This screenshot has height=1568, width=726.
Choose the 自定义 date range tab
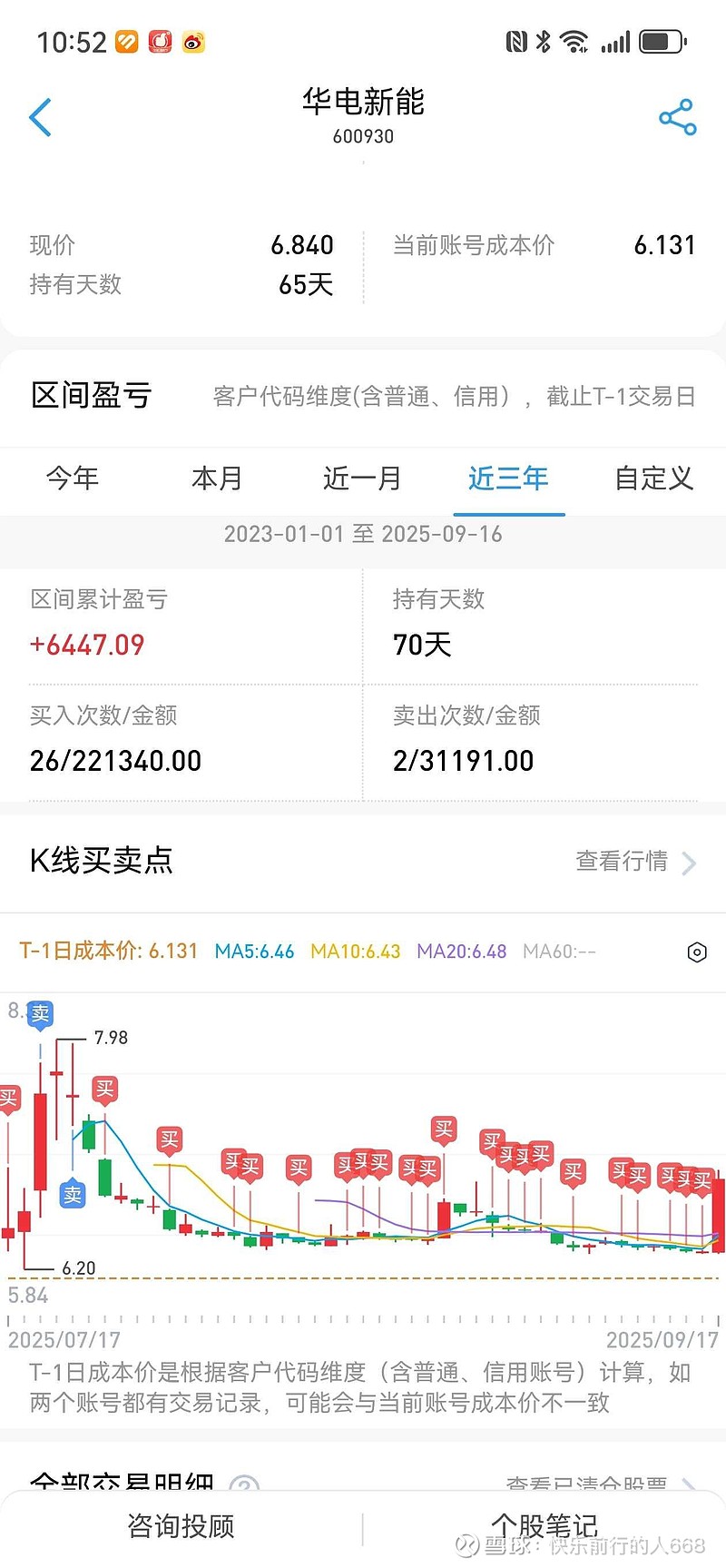coord(653,478)
